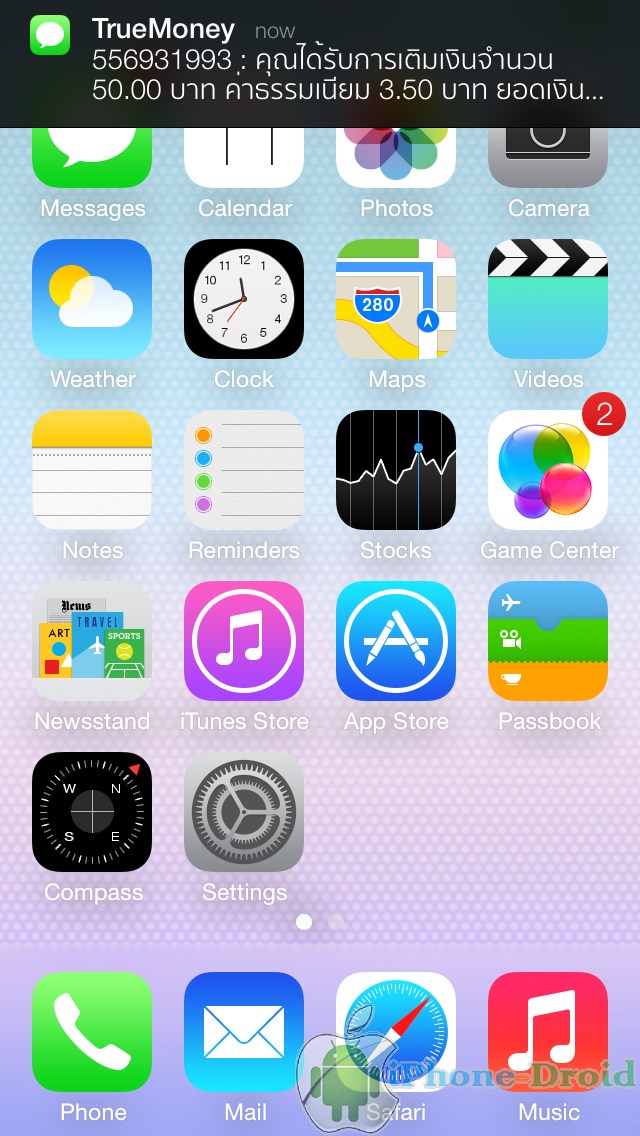Open the TrueMoney message notification banner

pyautogui.click(x=320, y=64)
